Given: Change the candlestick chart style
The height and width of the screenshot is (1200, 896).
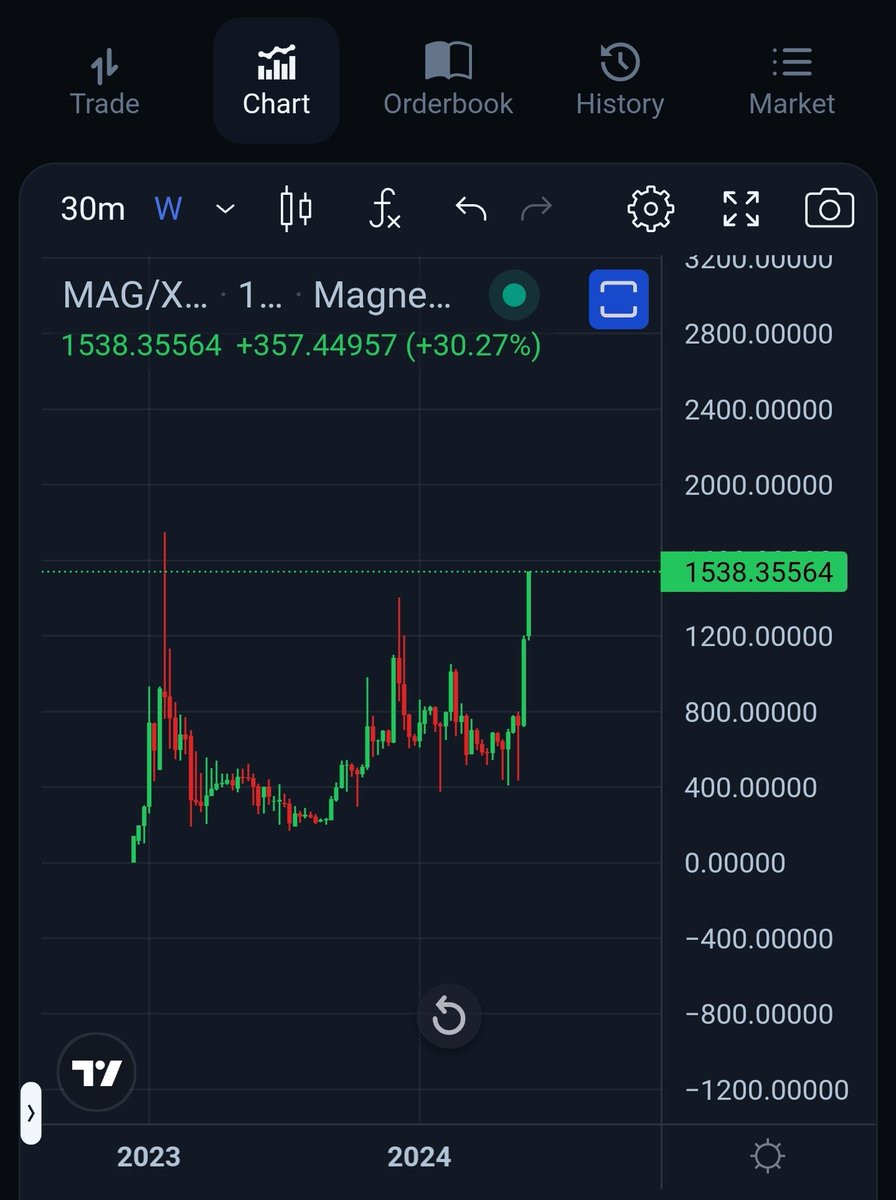Looking at the screenshot, I should pyautogui.click(x=296, y=209).
